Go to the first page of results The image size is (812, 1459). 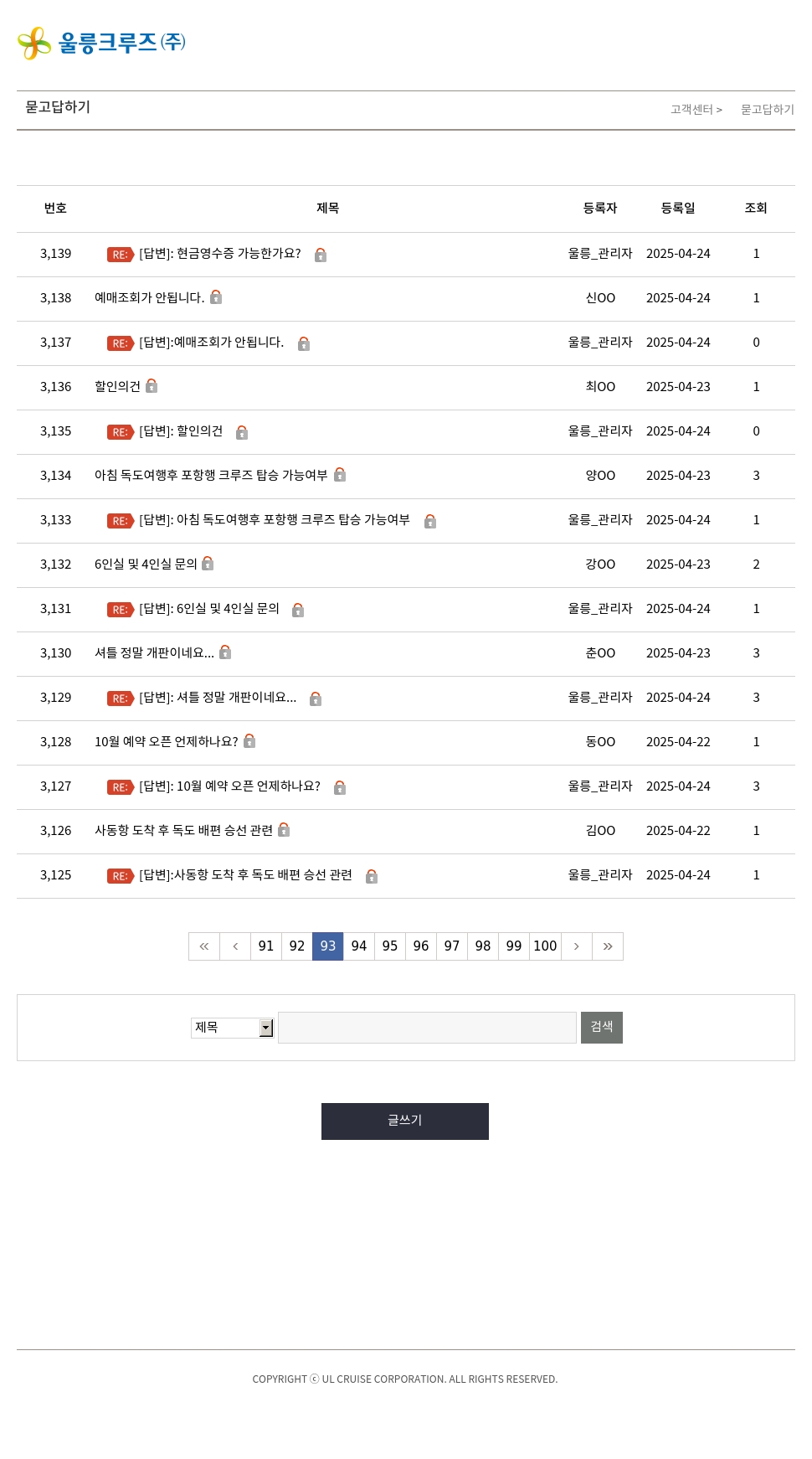pos(204,946)
